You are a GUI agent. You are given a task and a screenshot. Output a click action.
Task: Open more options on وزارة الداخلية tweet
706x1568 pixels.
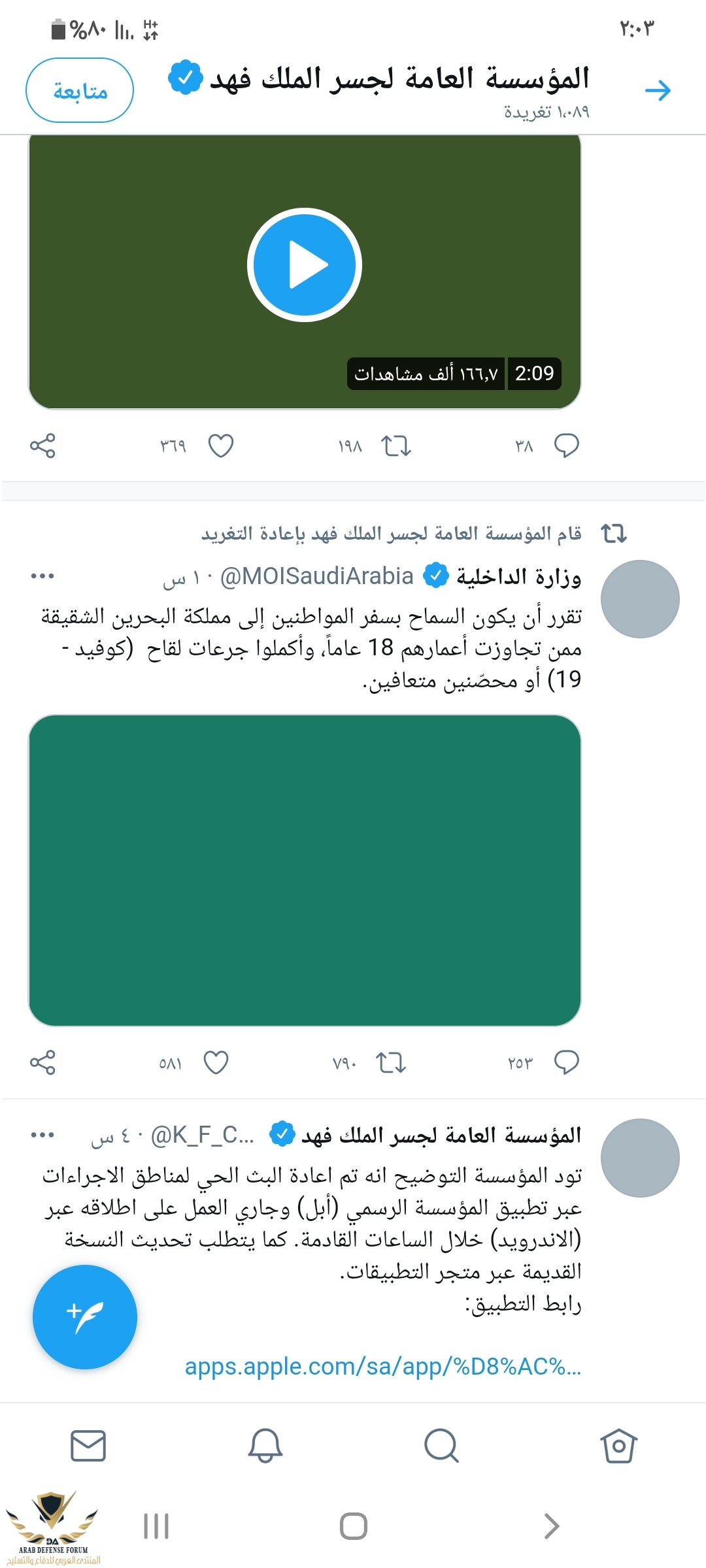[x=42, y=576]
